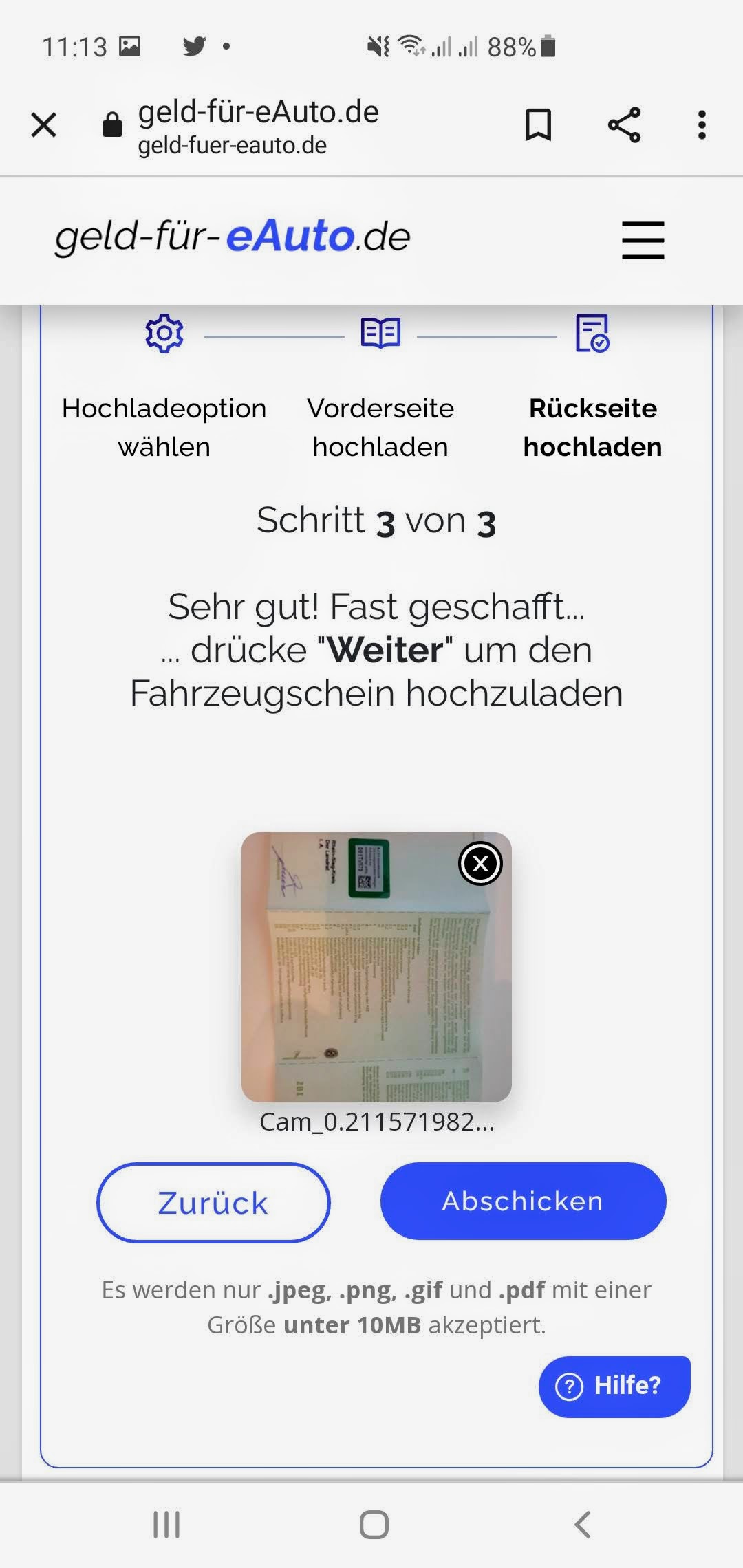Bookmark this page in the browser
The image size is (743, 1568).
pyautogui.click(x=538, y=125)
